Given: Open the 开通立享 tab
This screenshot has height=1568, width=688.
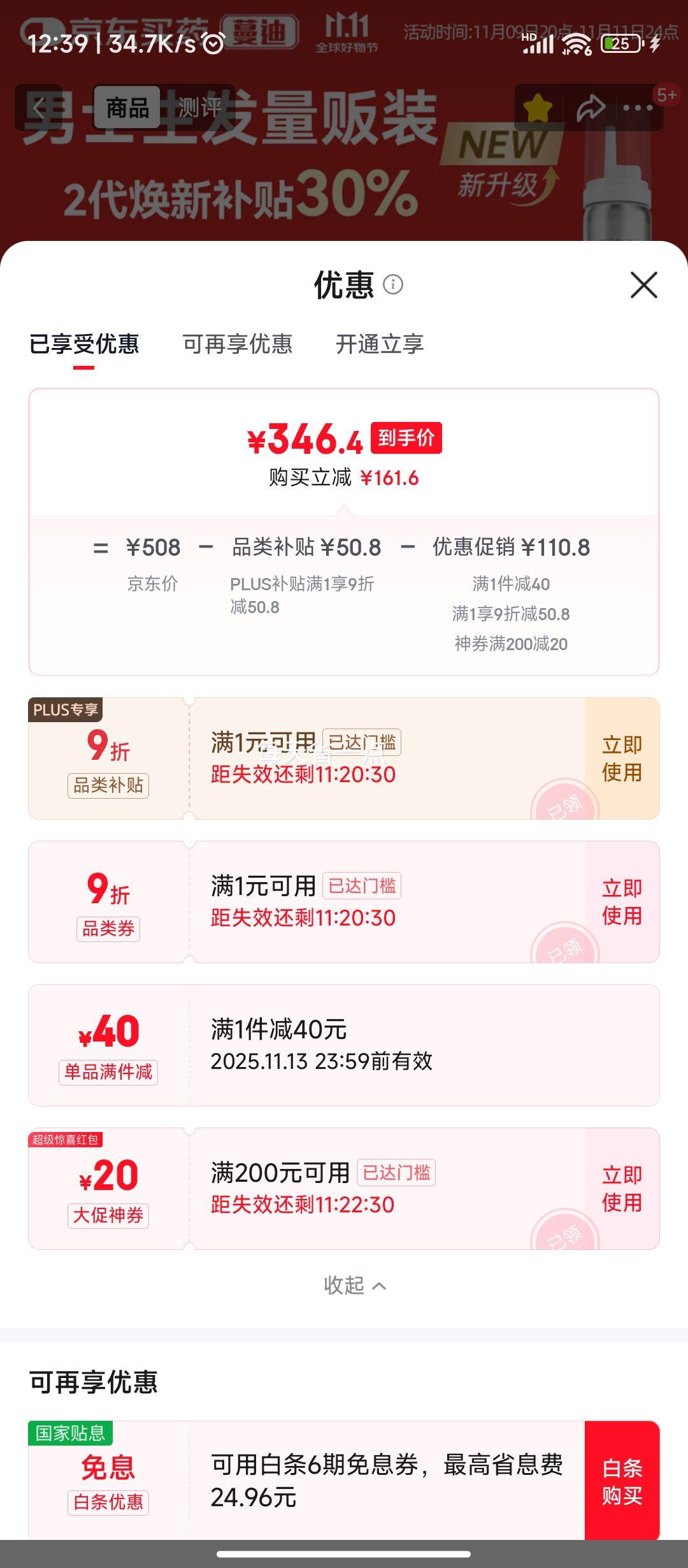Looking at the screenshot, I should coord(380,344).
